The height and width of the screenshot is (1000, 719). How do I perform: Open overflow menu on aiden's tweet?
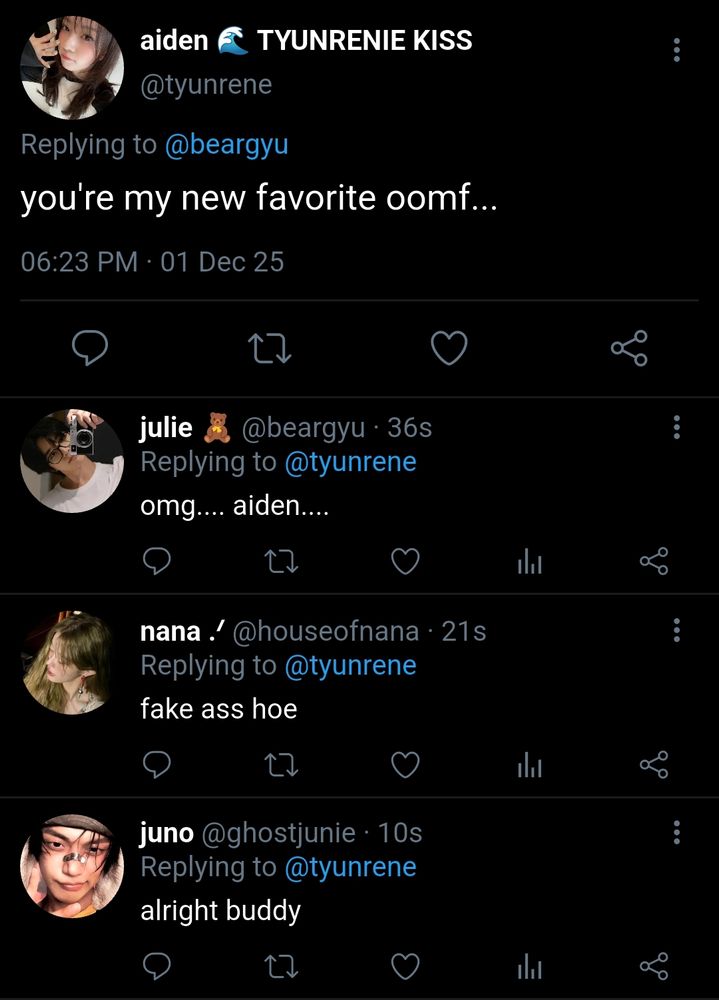(x=677, y=50)
